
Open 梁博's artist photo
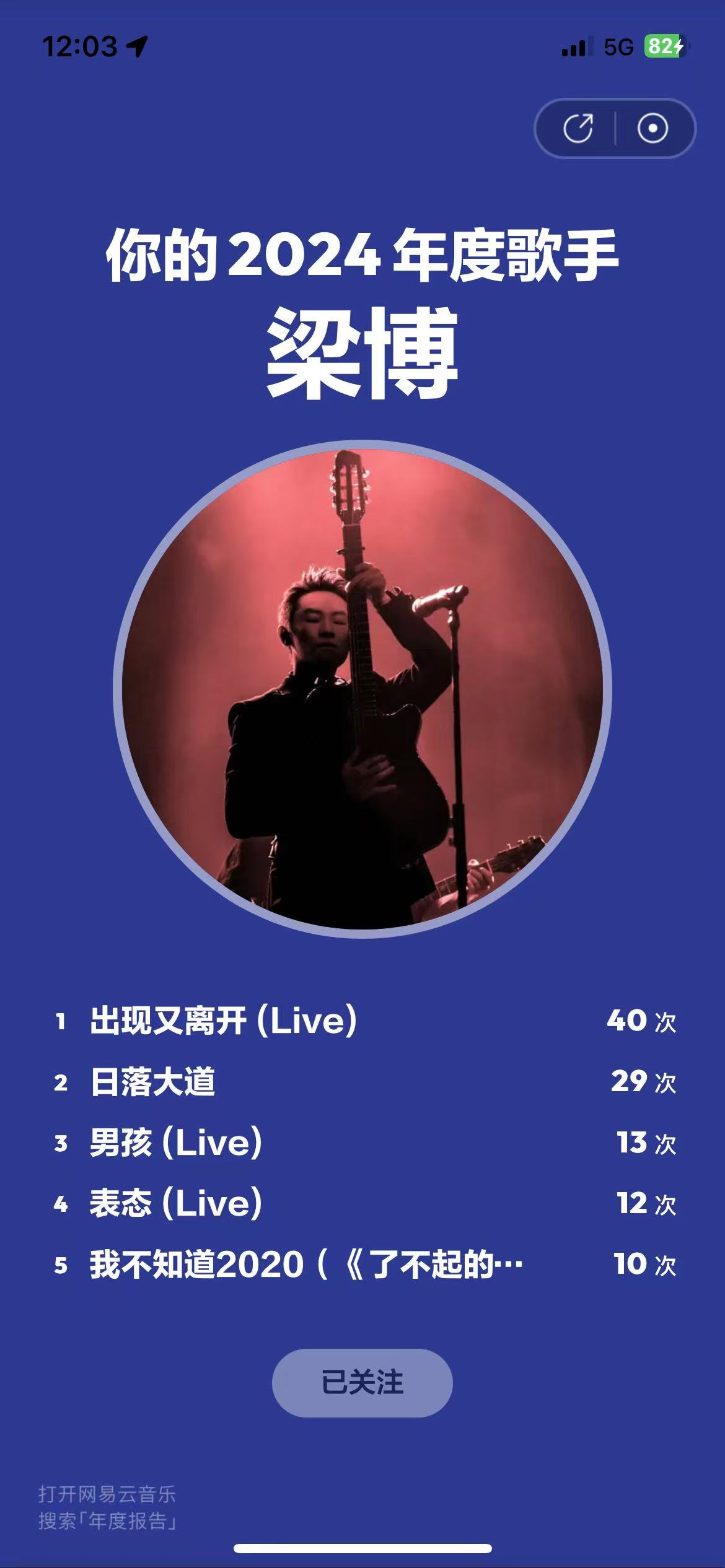click(x=362, y=689)
